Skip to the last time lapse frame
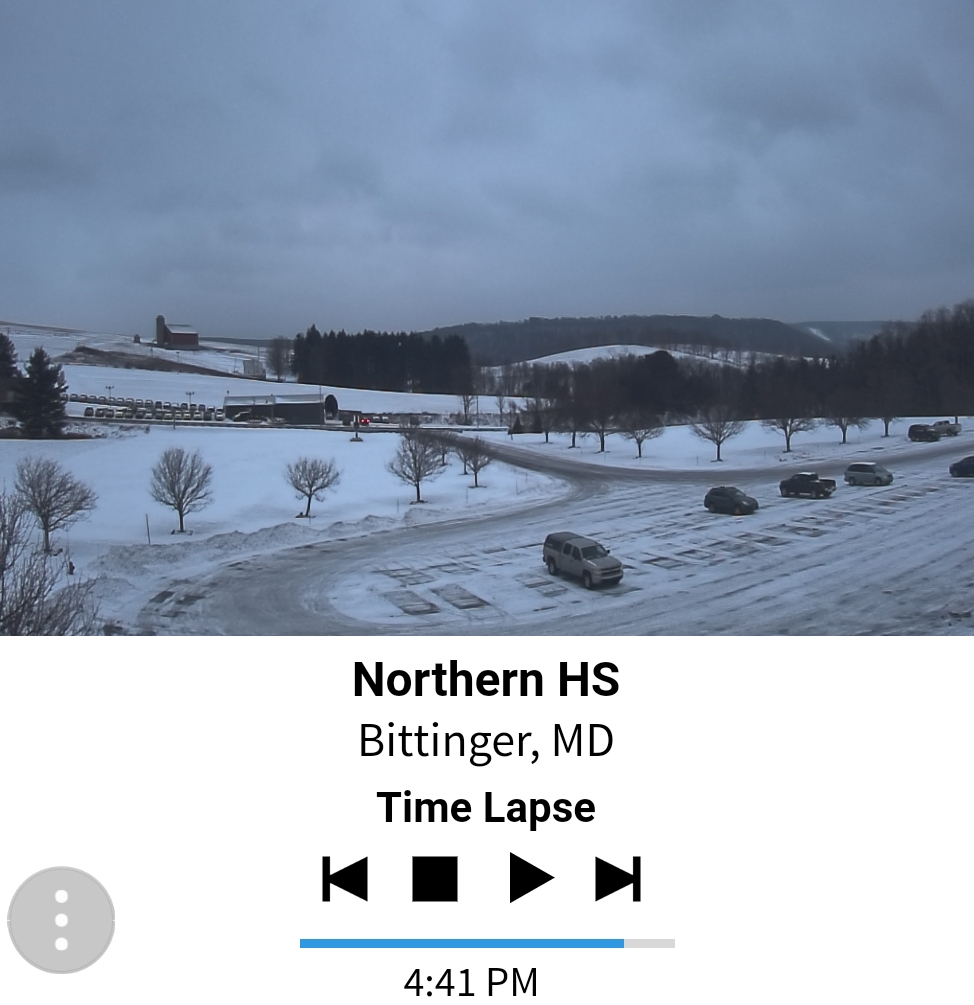The width and height of the screenshot is (974, 1005). [x=618, y=880]
